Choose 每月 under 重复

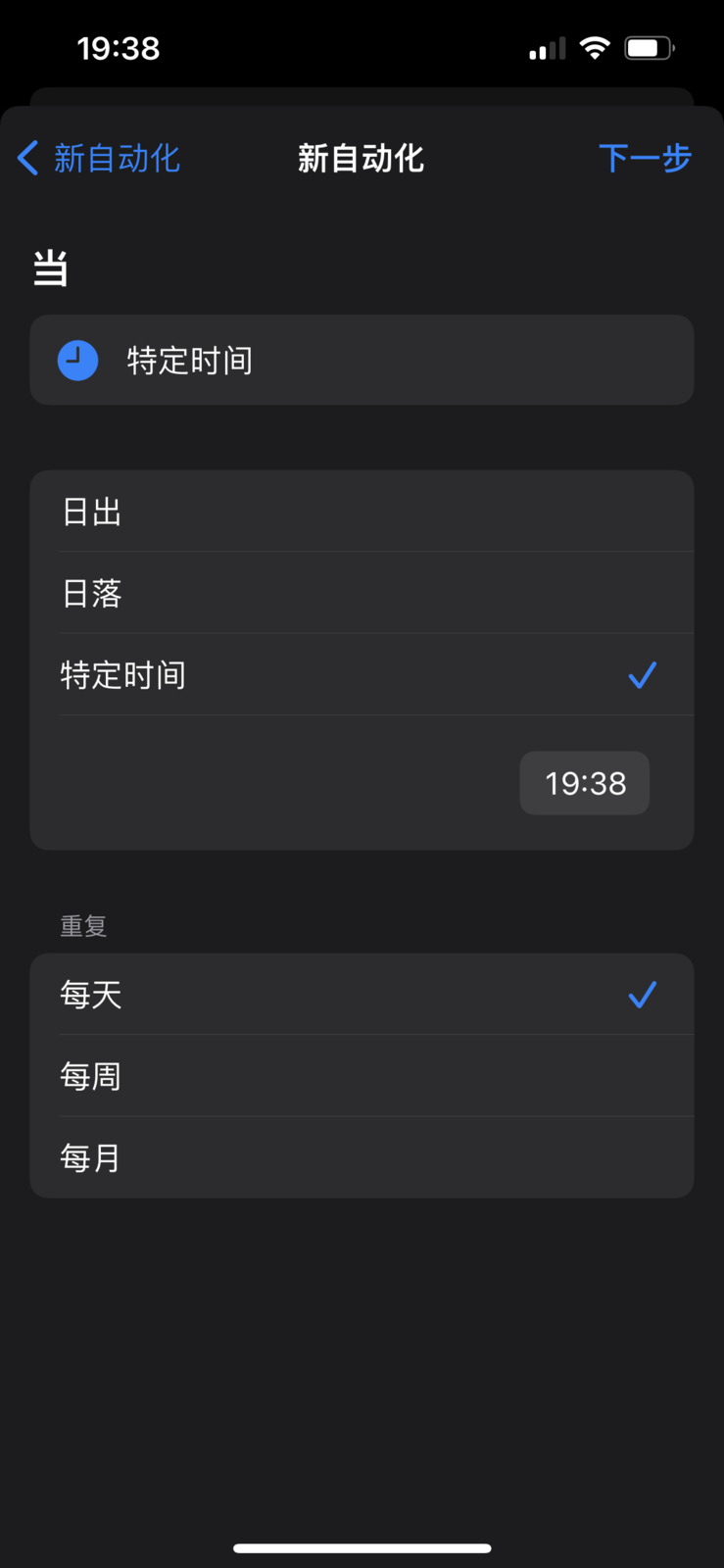coord(89,1156)
